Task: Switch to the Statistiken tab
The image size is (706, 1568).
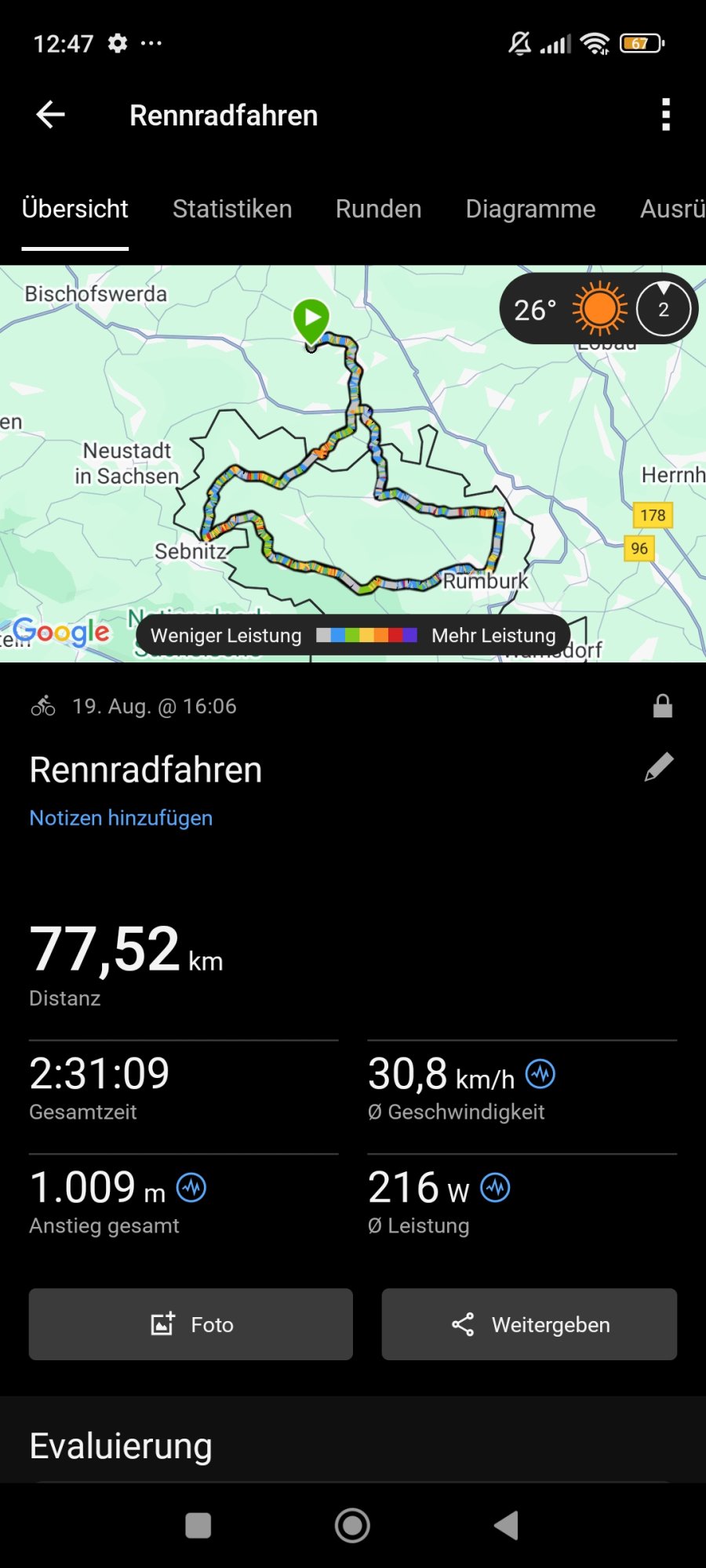Action: click(232, 209)
